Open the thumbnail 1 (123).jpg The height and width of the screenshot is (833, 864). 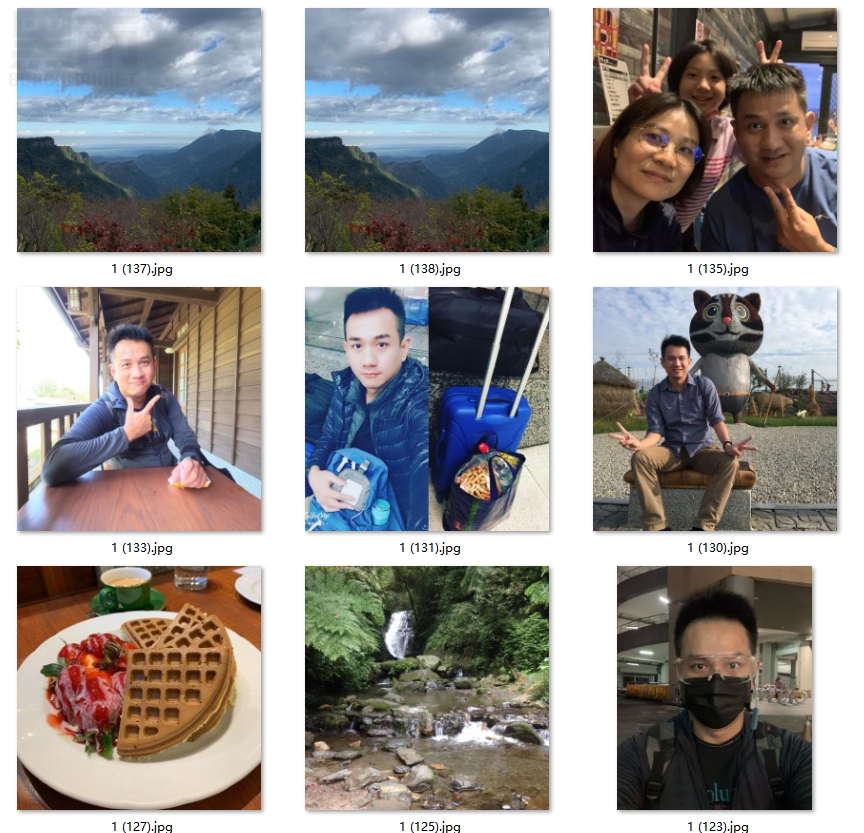click(715, 688)
